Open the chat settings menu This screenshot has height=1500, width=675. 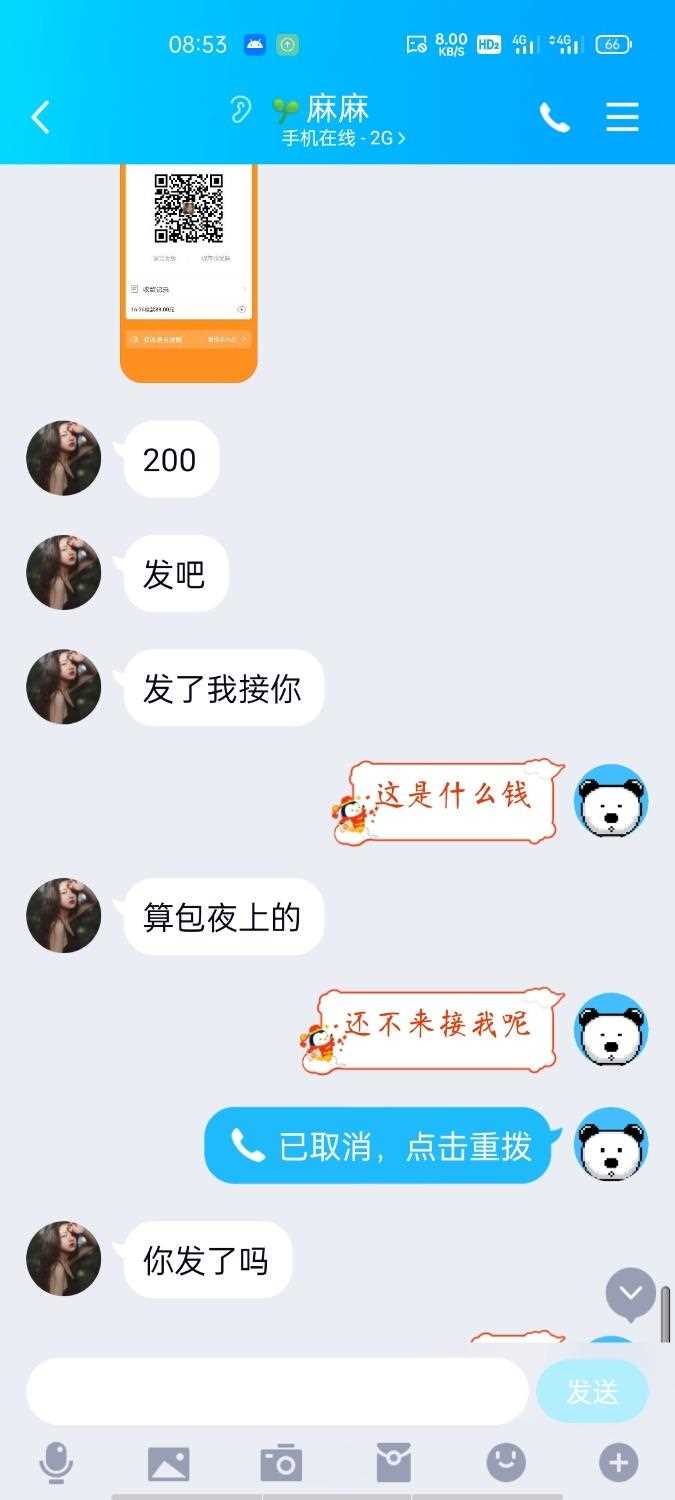click(622, 118)
